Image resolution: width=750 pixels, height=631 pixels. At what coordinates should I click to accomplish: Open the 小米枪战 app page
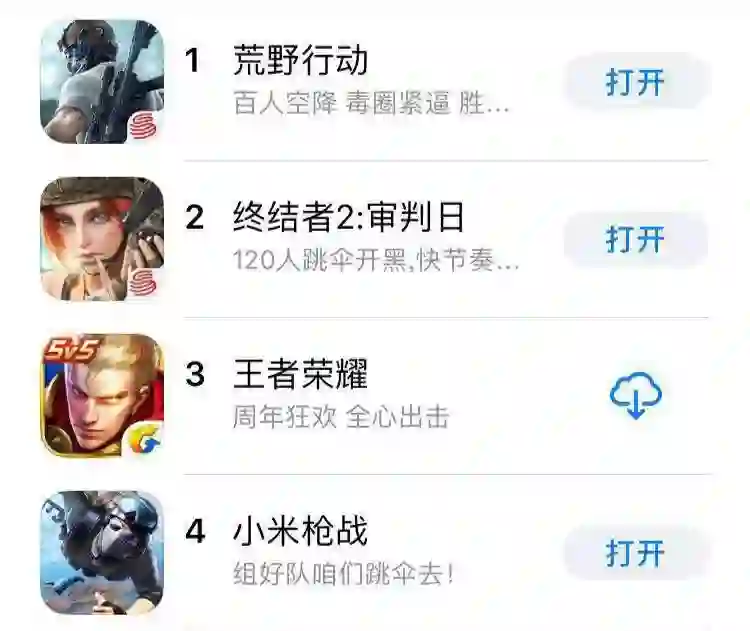tap(300, 531)
